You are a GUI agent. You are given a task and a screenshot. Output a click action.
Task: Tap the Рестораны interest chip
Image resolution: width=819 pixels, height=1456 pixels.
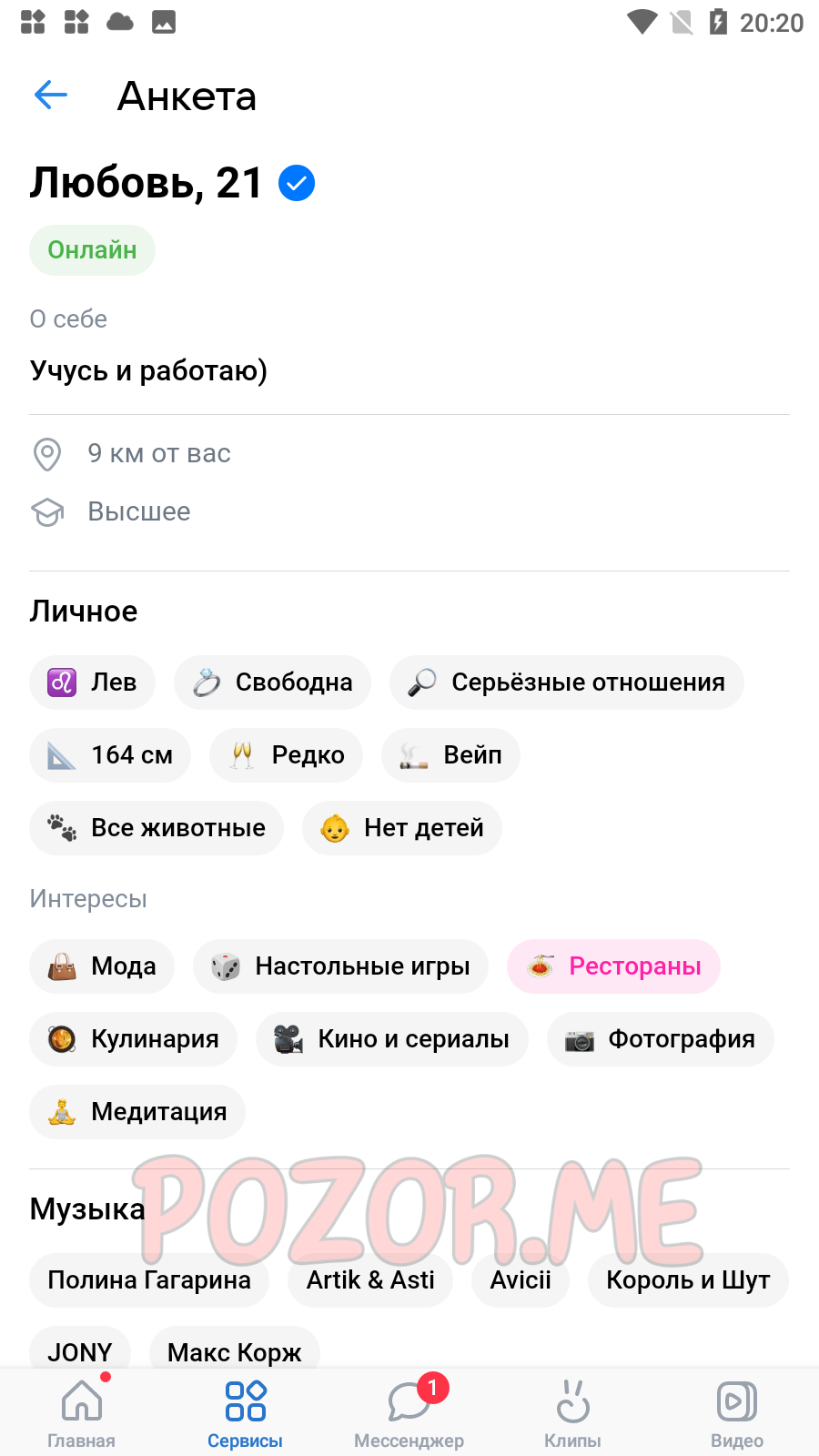[x=613, y=966]
